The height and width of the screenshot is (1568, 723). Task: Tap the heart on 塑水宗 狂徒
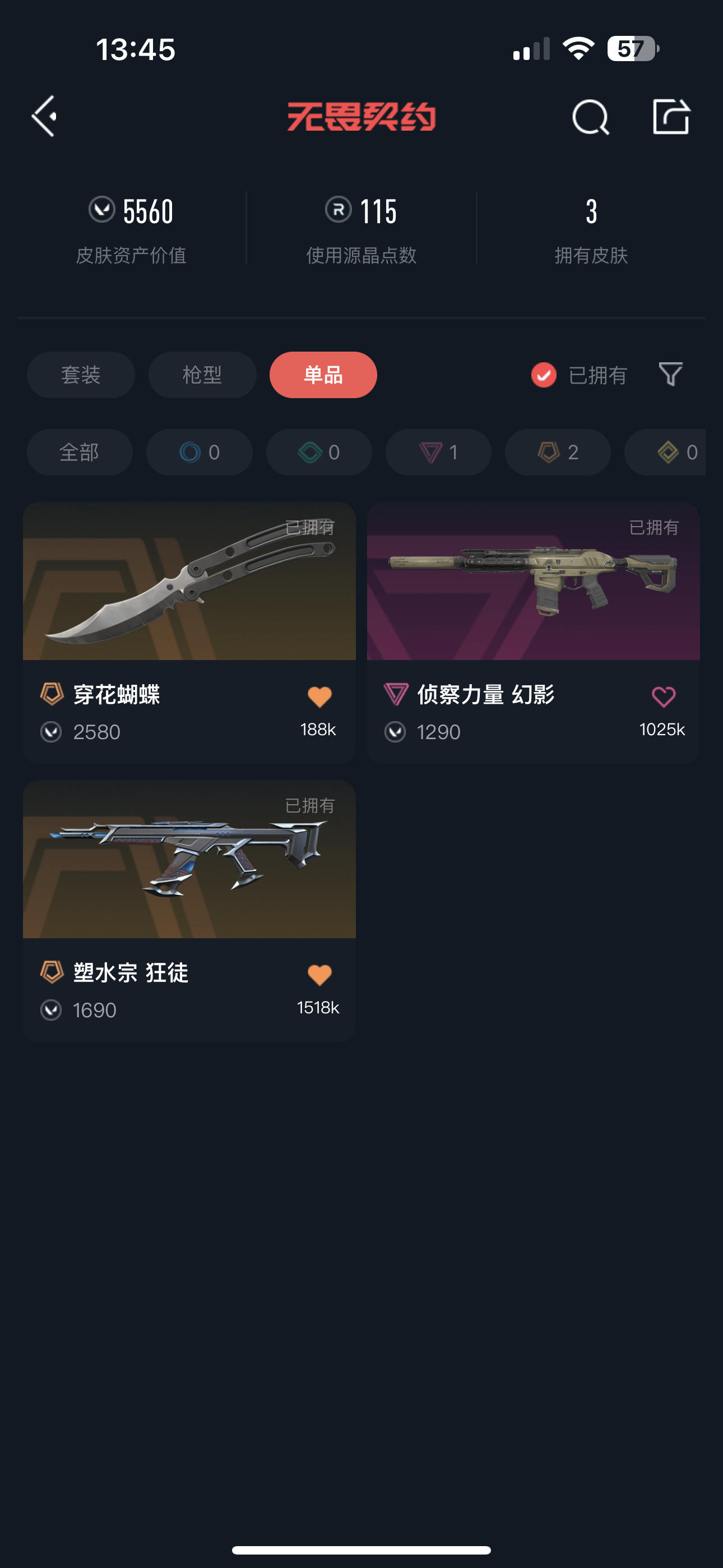[x=319, y=975]
